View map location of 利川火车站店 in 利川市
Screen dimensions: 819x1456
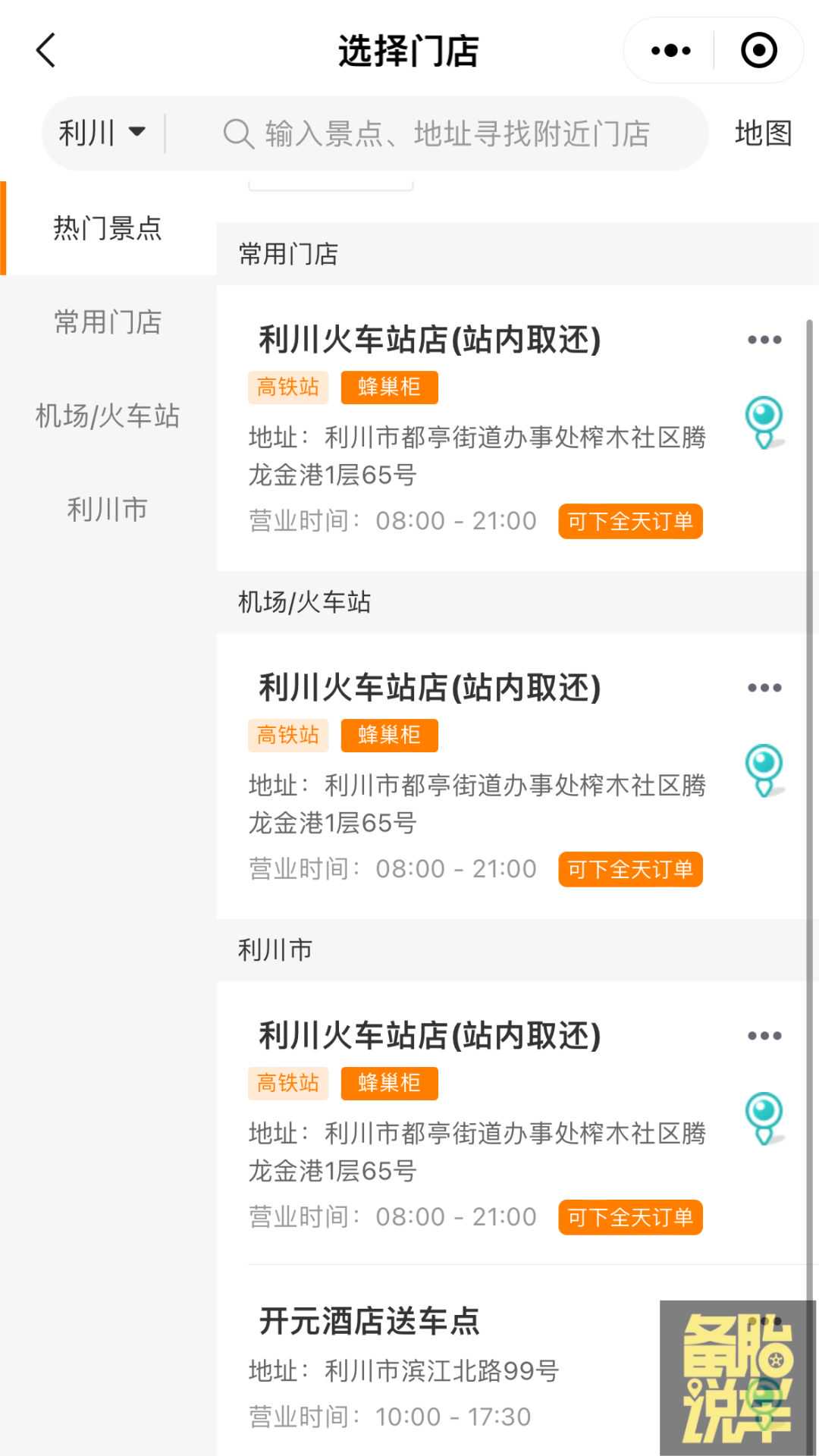(x=764, y=1117)
